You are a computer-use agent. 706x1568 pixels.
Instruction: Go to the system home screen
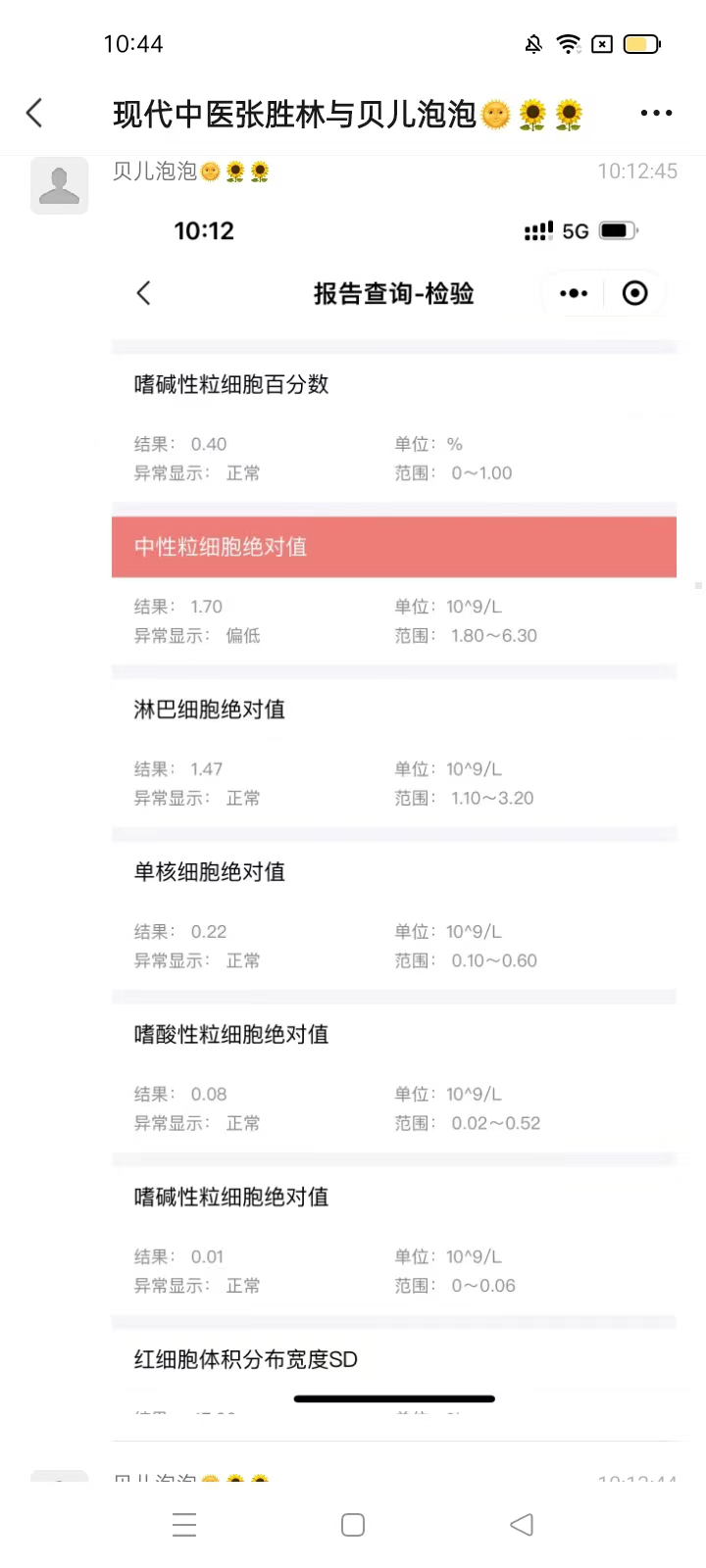tap(353, 1525)
